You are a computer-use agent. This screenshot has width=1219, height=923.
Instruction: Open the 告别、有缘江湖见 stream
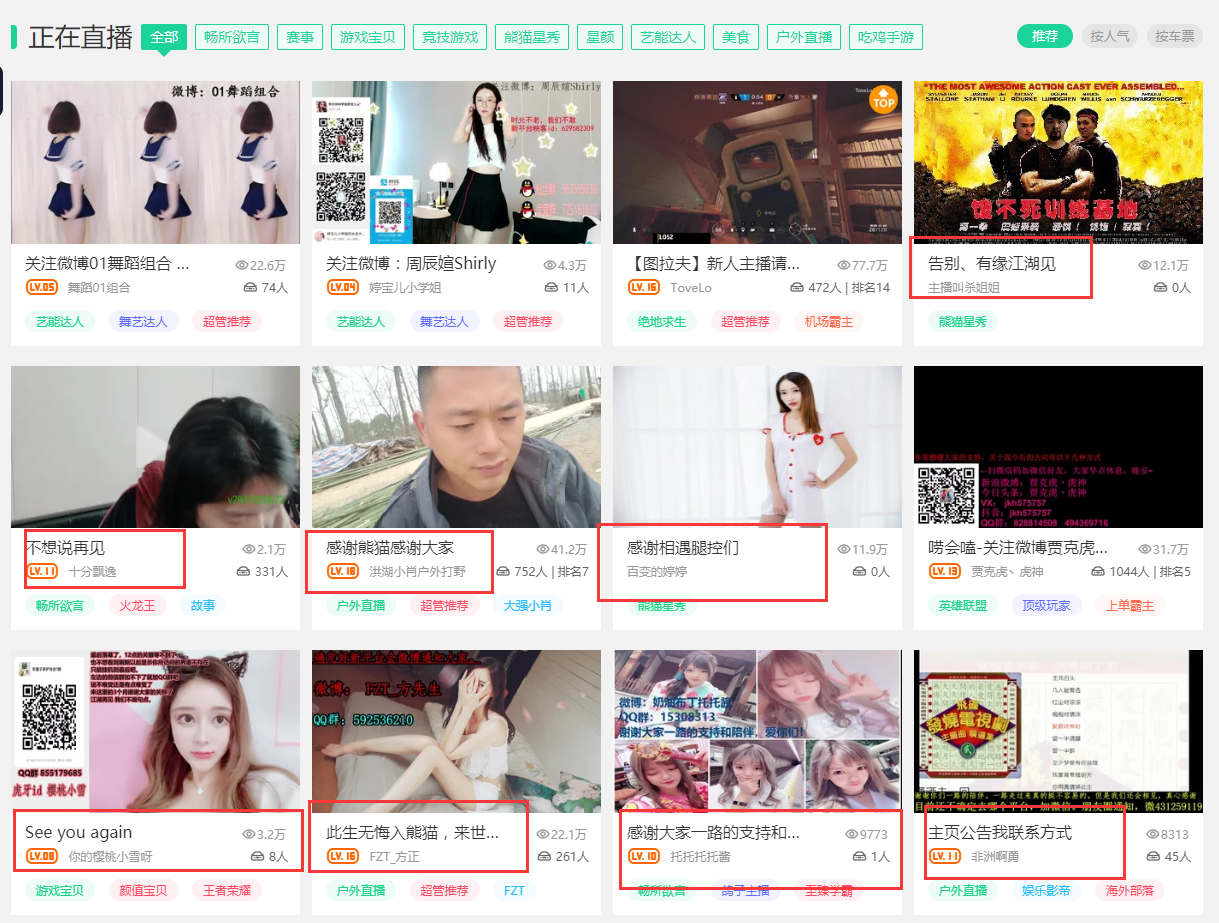point(1058,163)
